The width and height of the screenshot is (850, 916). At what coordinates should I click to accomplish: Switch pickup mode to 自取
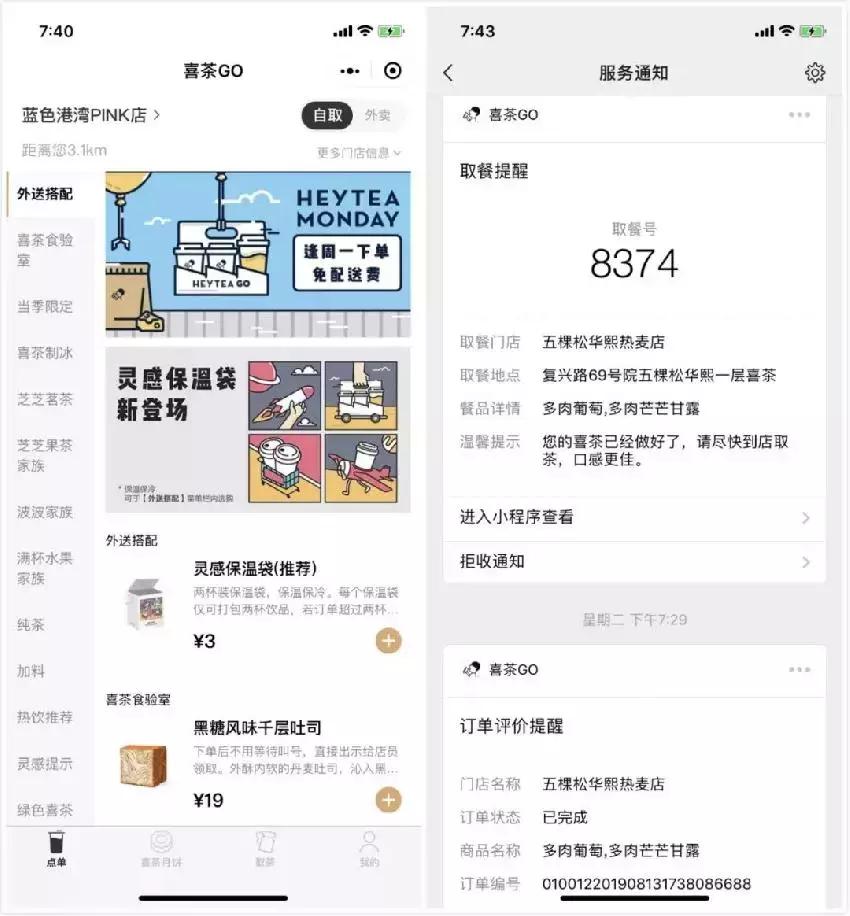[325, 116]
